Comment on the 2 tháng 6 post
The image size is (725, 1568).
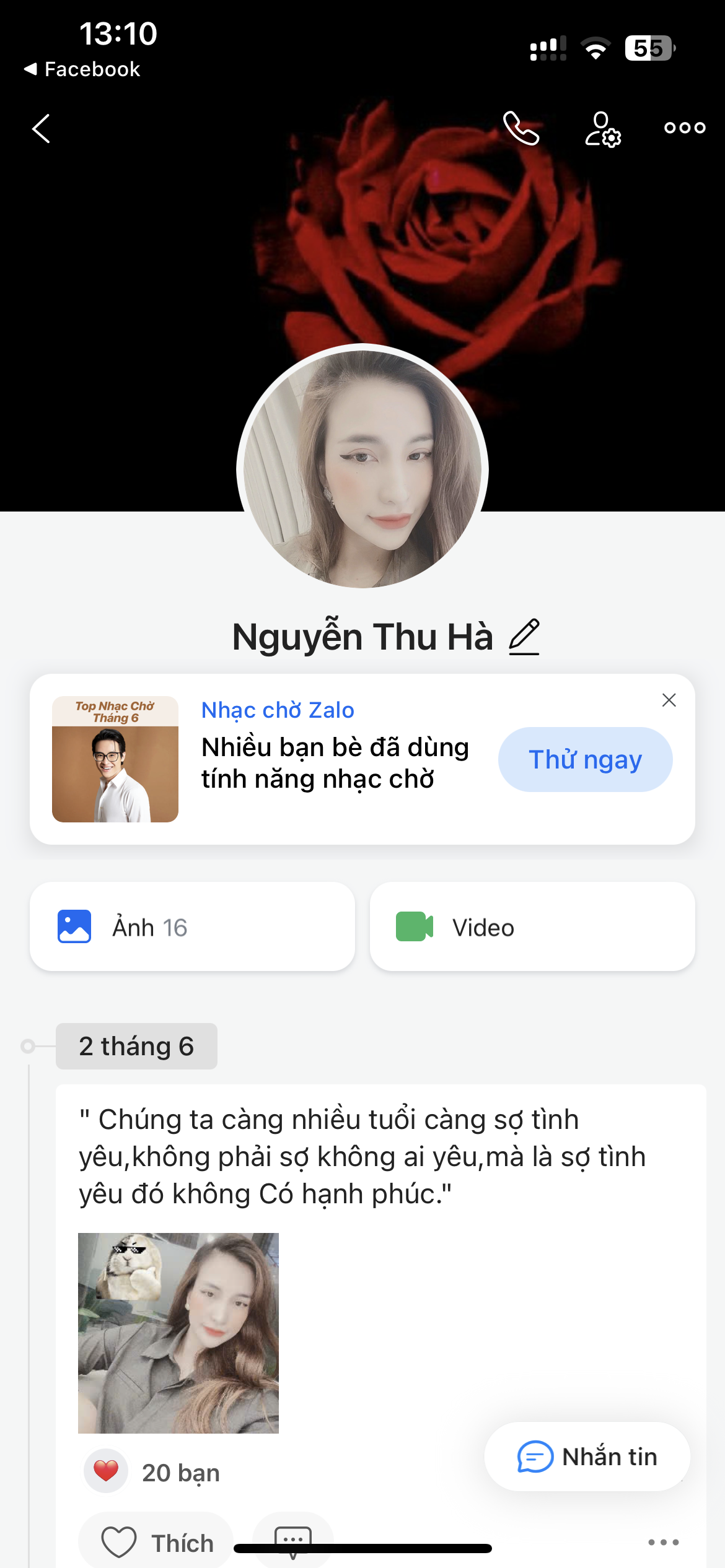(293, 1542)
